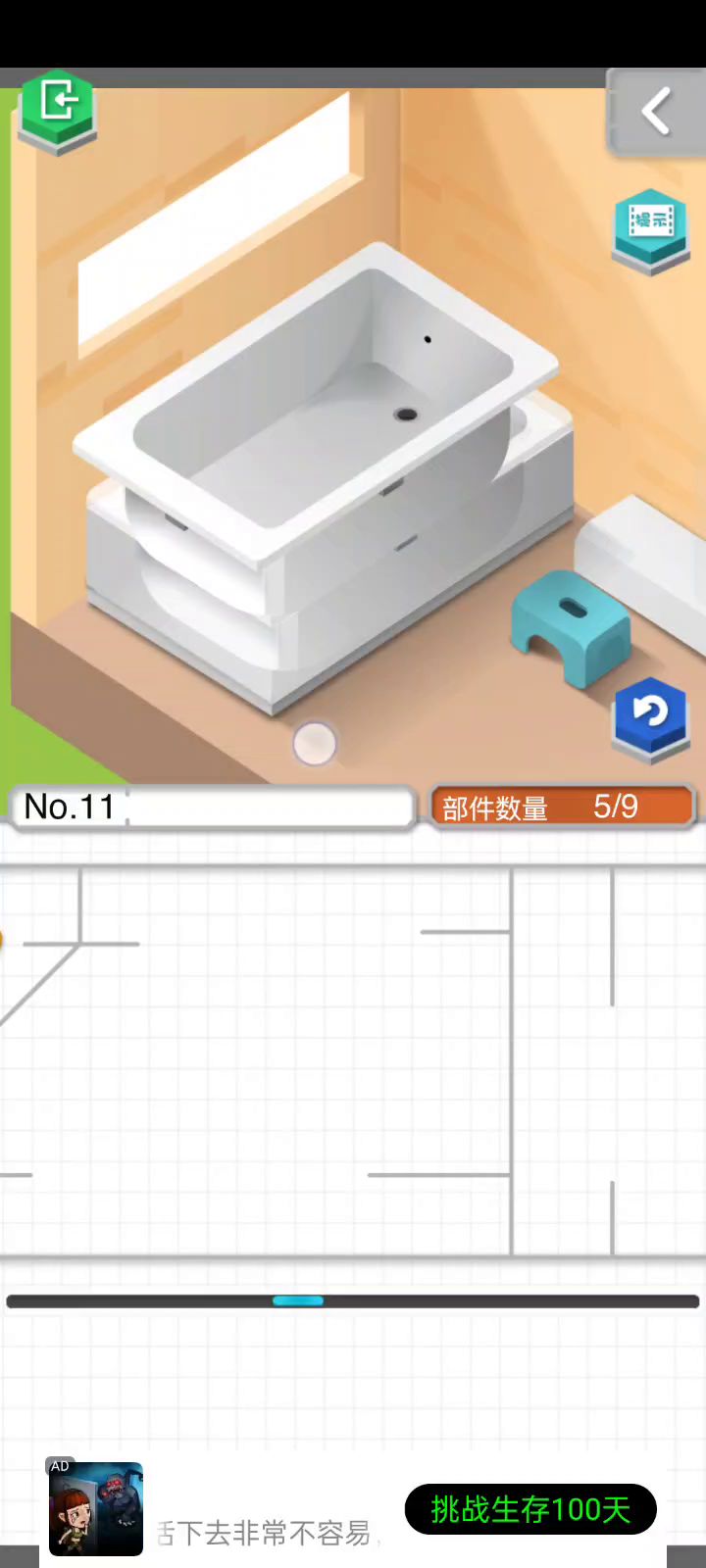The image size is (706, 1568).
Task: Tap the green exit icon
Action: tap(57, 106)
